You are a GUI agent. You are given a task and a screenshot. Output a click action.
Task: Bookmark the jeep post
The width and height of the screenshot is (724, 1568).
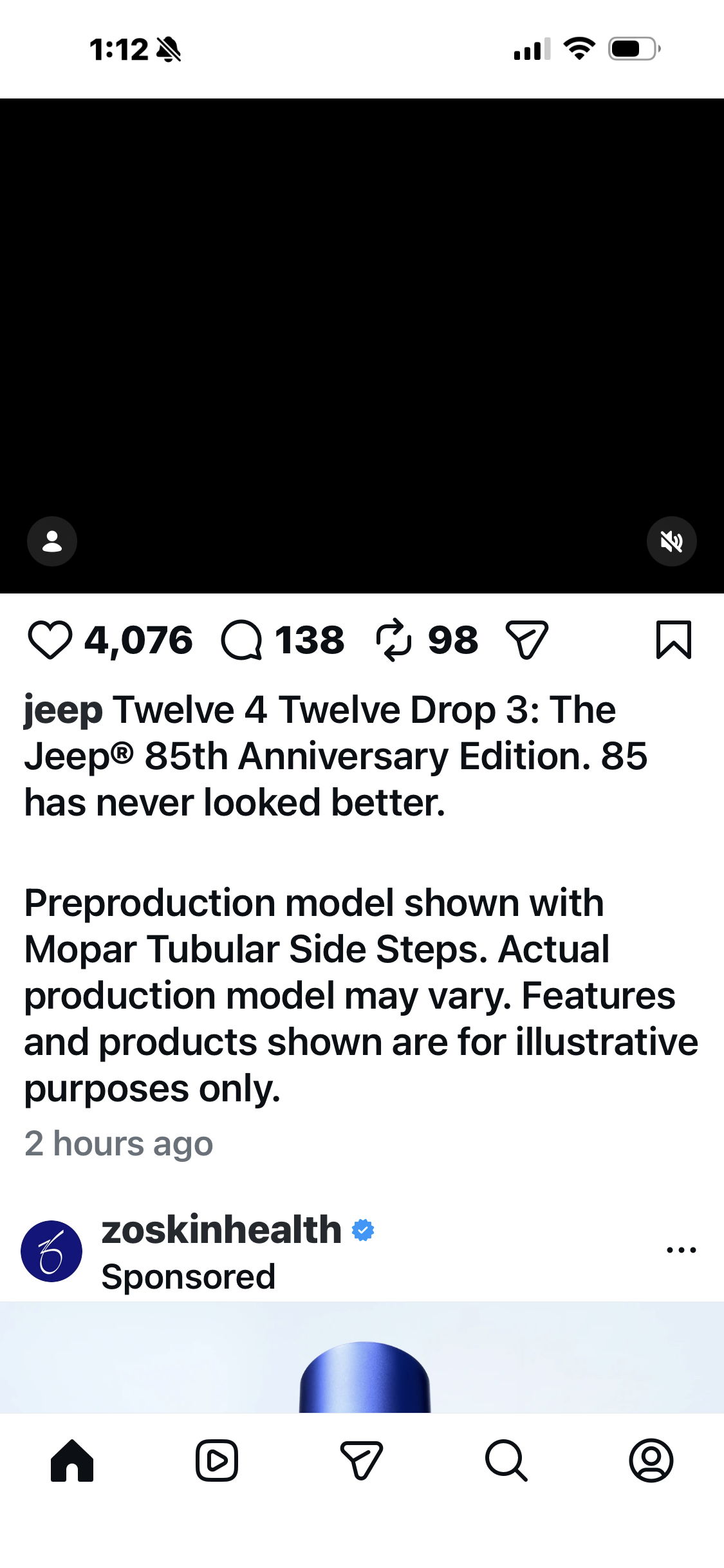[x=673, y=640]
